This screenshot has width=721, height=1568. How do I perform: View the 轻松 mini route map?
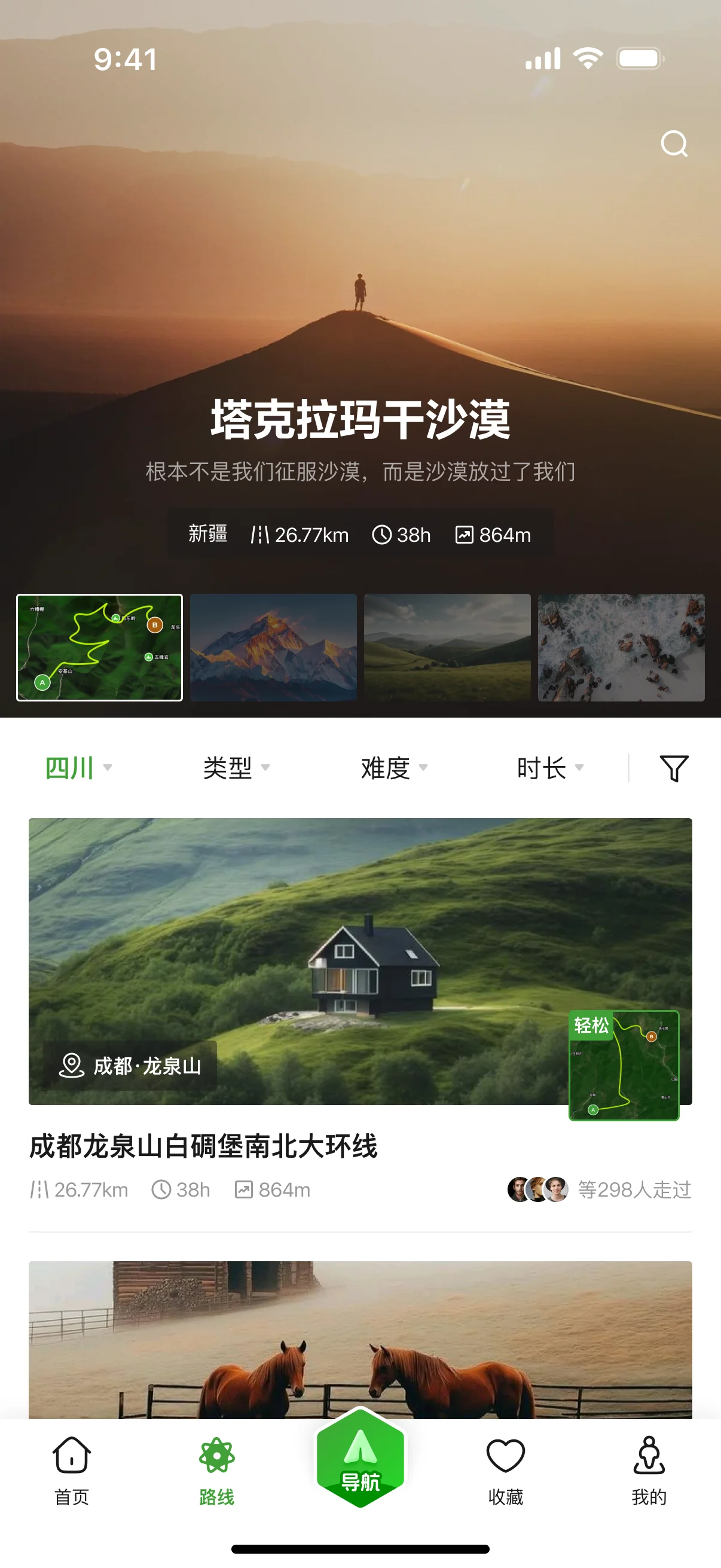pyautogui.click(x=624, y=1065)
